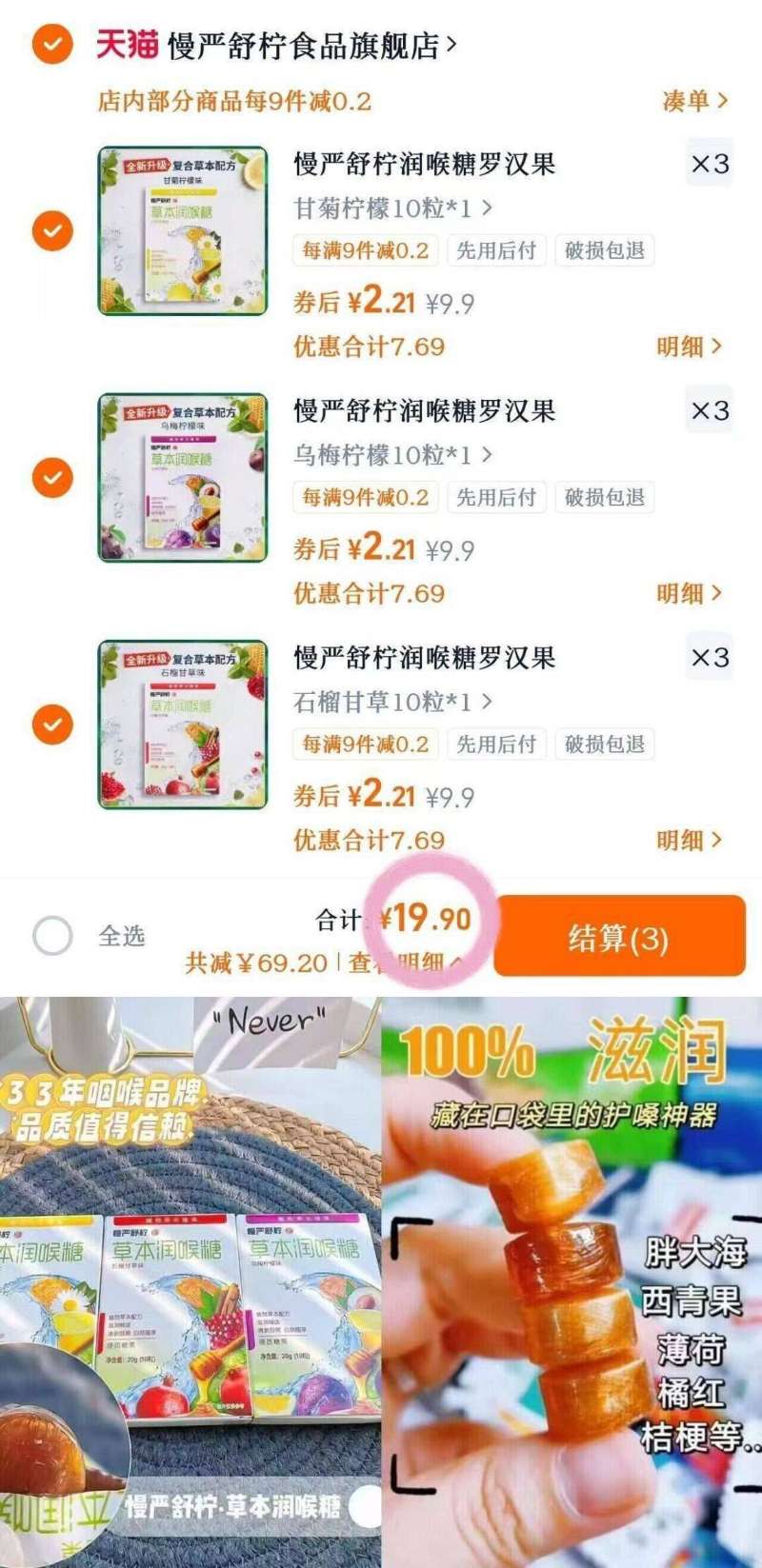The width and height of the screenshot is (762, 1568).
Task: Click the 乌梅柠檬 product thumbnail image
Action: pyautogui.click(x=183, y=479)
